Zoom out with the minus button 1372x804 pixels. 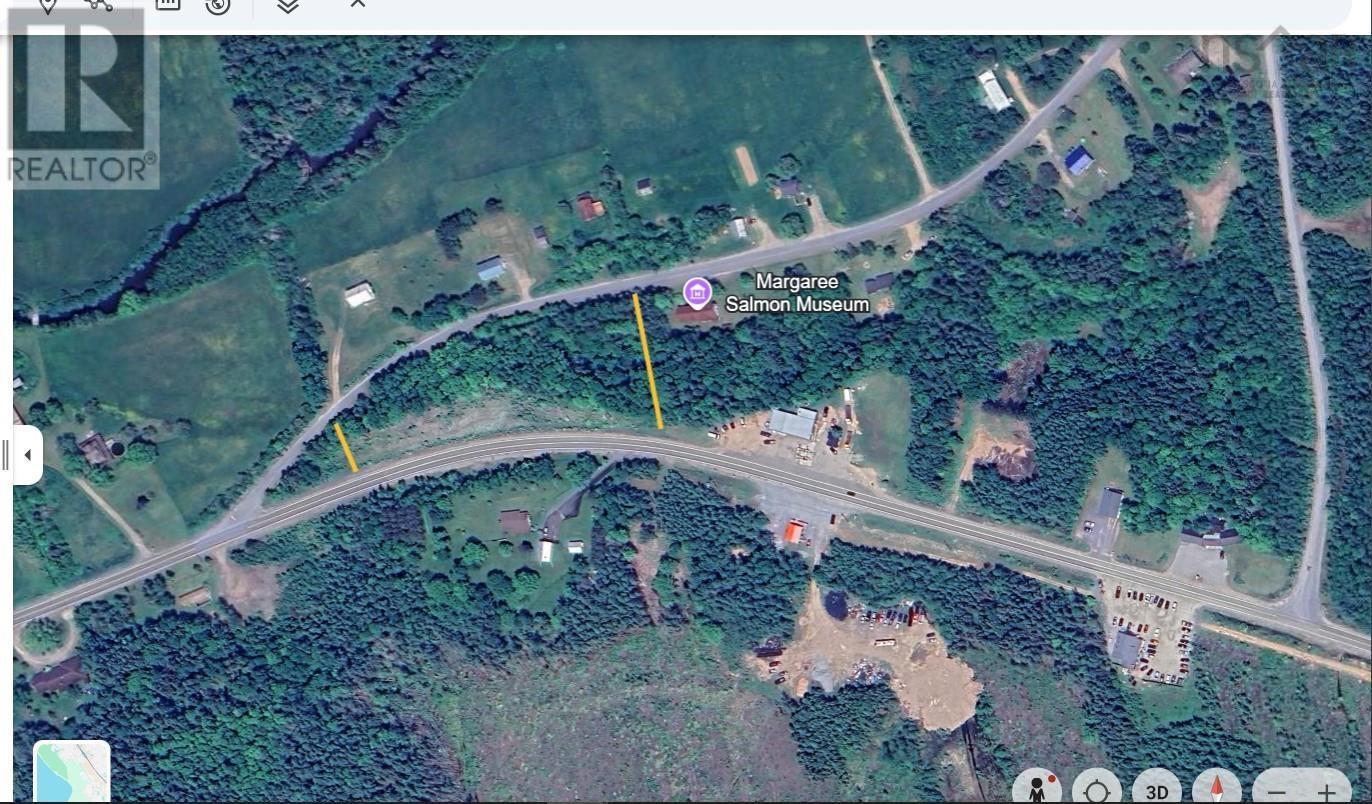(x=1274, y=792)
